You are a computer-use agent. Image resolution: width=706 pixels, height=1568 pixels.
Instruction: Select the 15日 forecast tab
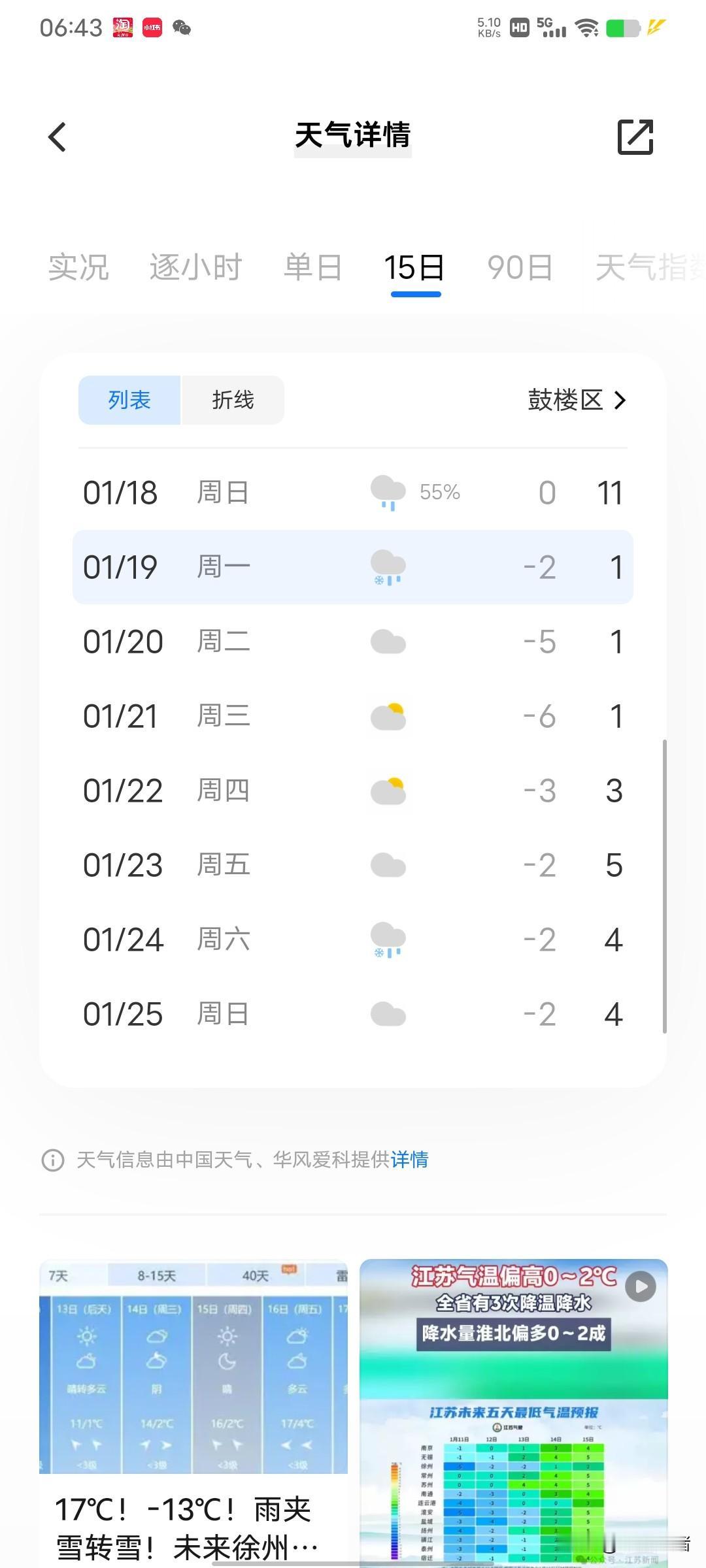coord(415,267)
